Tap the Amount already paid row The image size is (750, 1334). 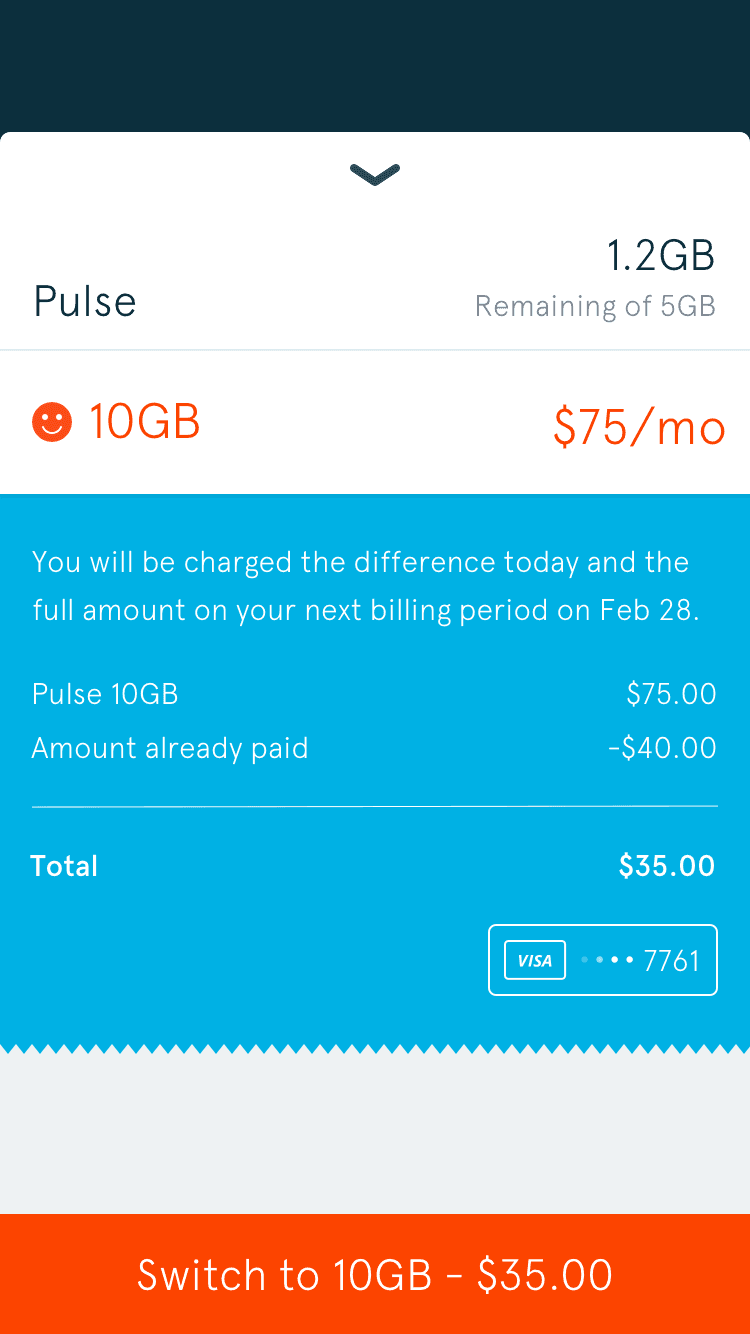pyautogui.click(x=375, y=747)
